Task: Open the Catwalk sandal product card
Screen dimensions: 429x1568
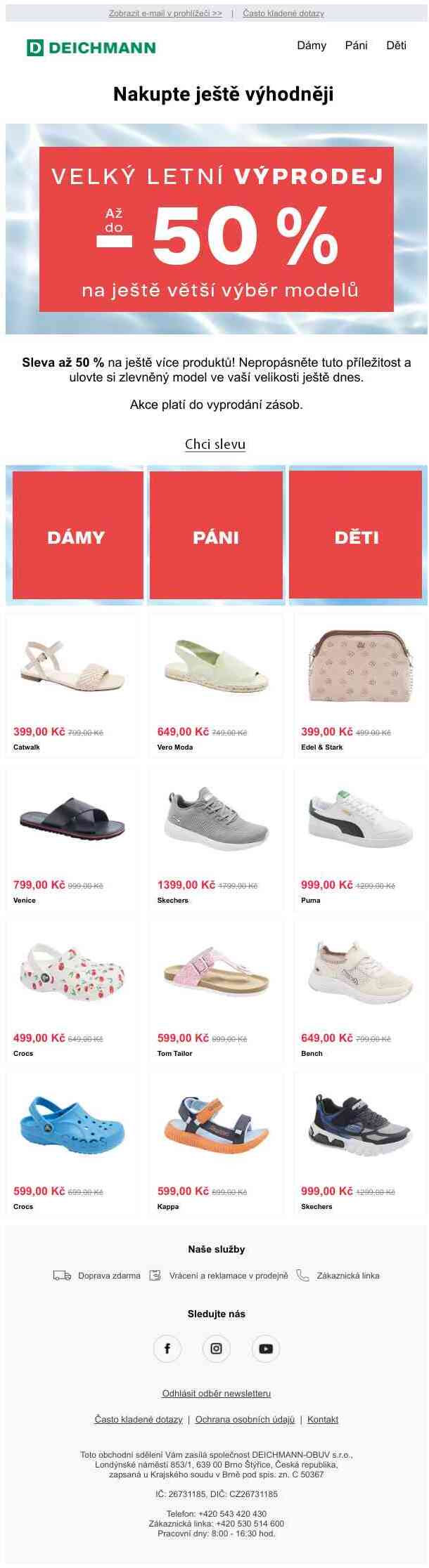Action: point(72,685)
